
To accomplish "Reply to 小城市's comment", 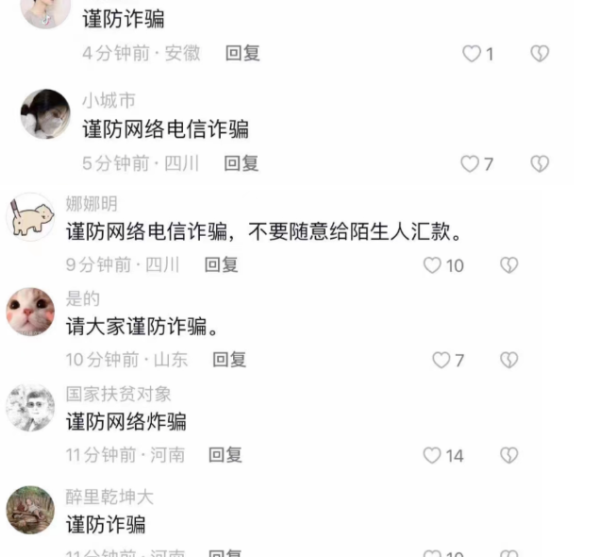I will [x=242, y=163].
